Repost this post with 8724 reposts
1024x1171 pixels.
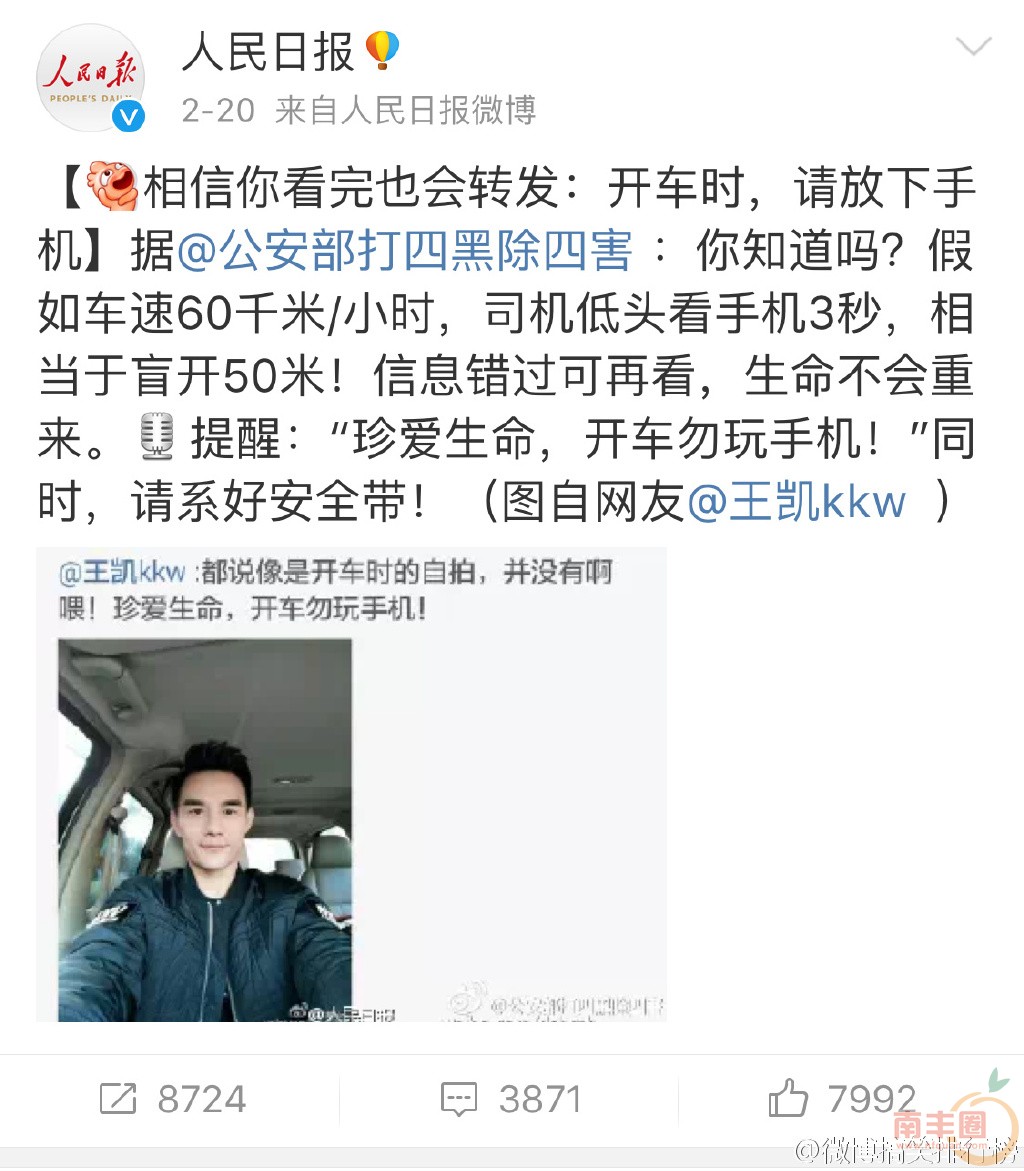[172, 1100]
